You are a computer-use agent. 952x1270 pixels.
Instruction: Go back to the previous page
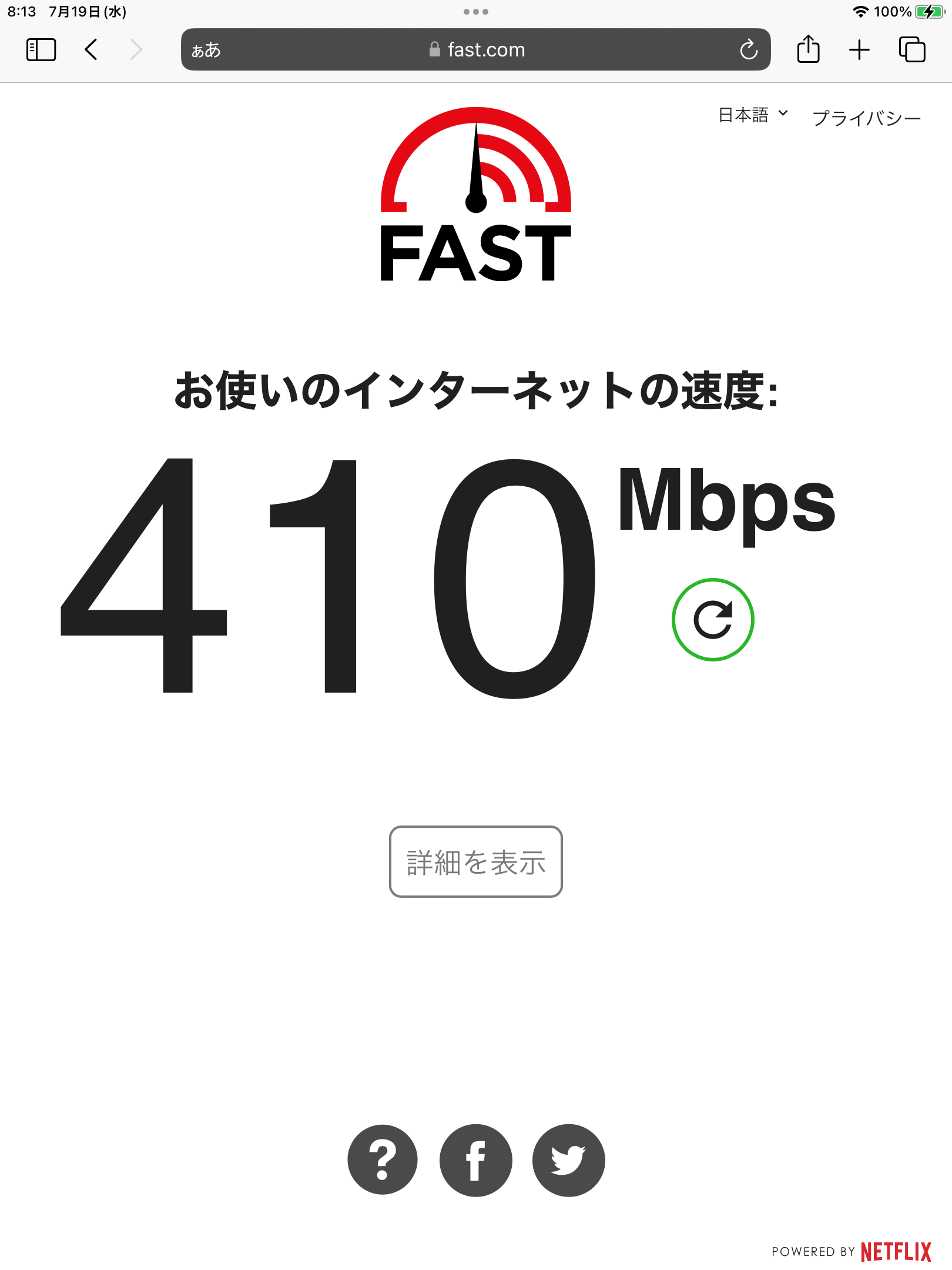tap(91, 50)
